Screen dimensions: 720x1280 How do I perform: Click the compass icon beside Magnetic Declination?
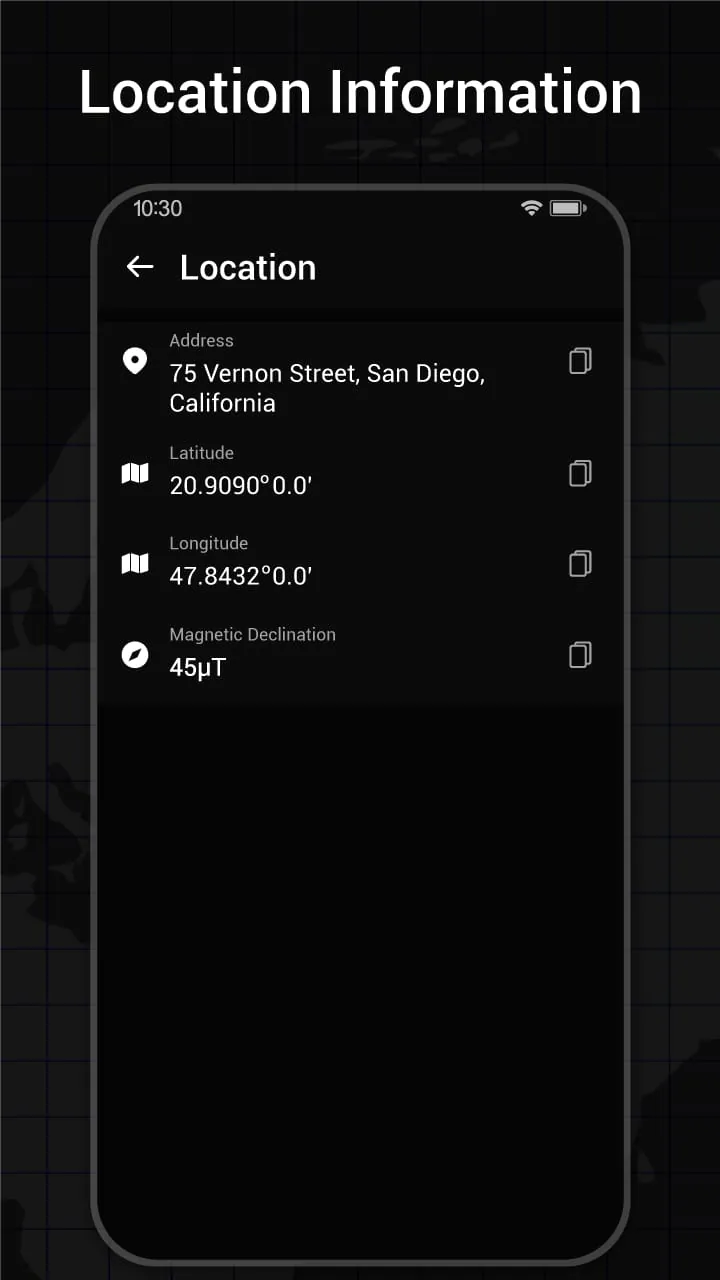click(134, 657)
